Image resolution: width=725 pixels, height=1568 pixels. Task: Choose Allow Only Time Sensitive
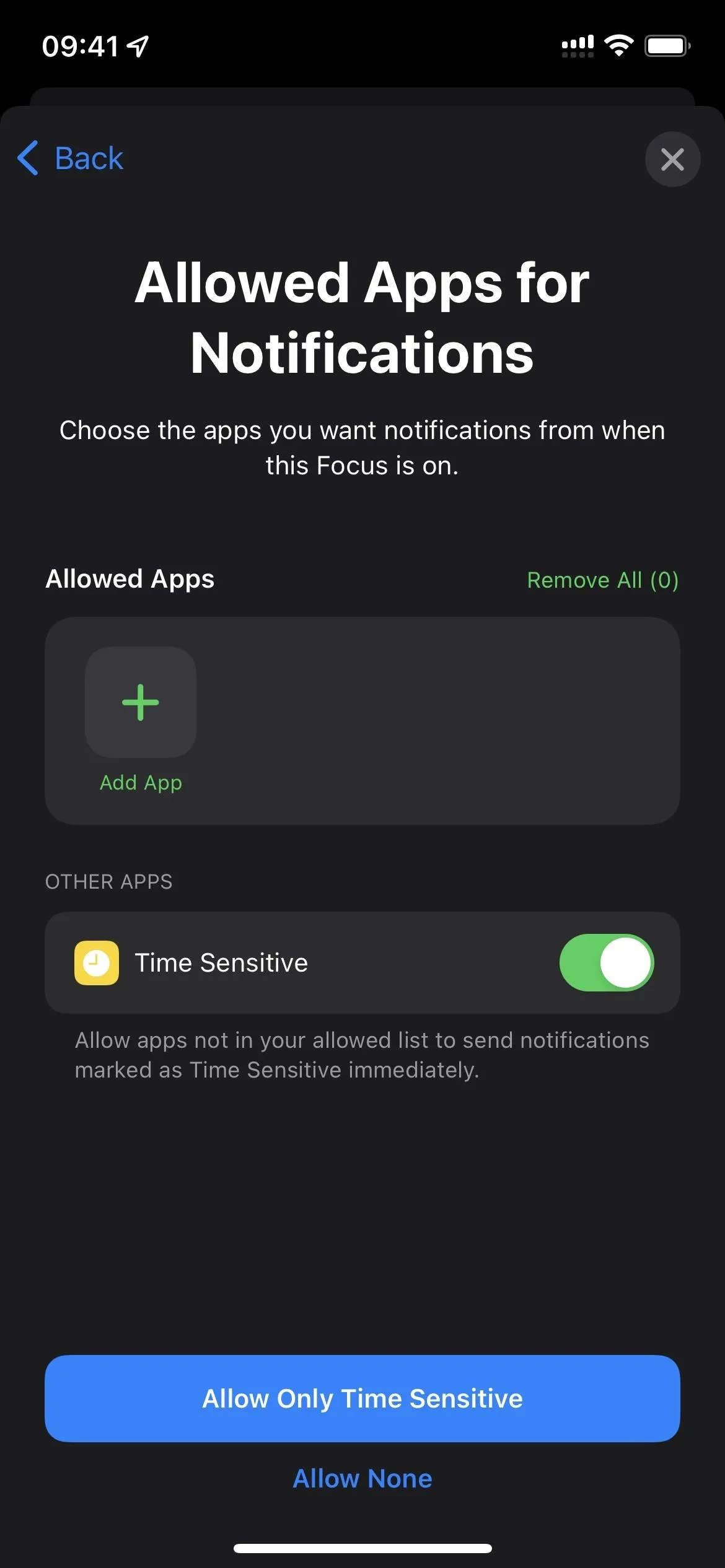pyautogui.click(x=362, y=1398)
